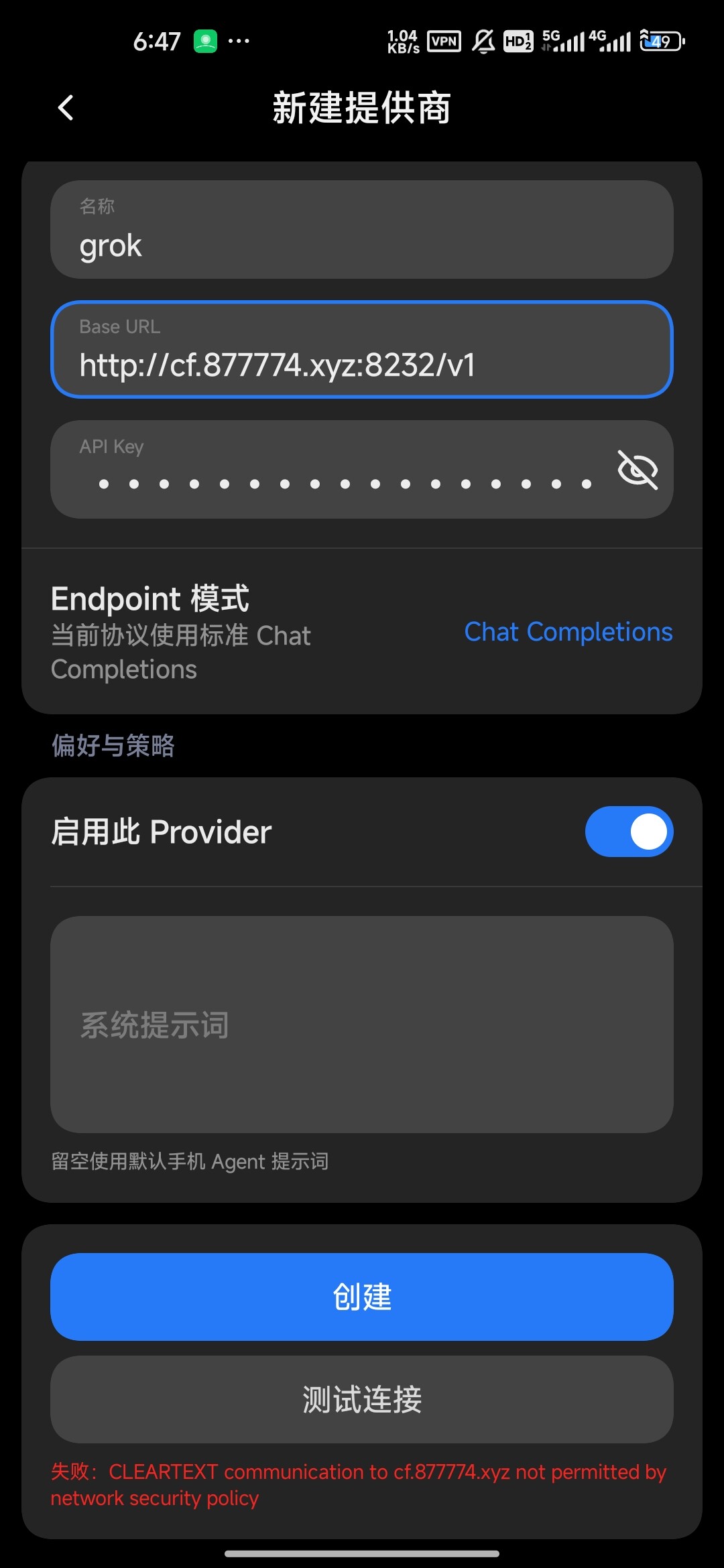Edit the 名称 field containing grok

click(x=362, y=229)
